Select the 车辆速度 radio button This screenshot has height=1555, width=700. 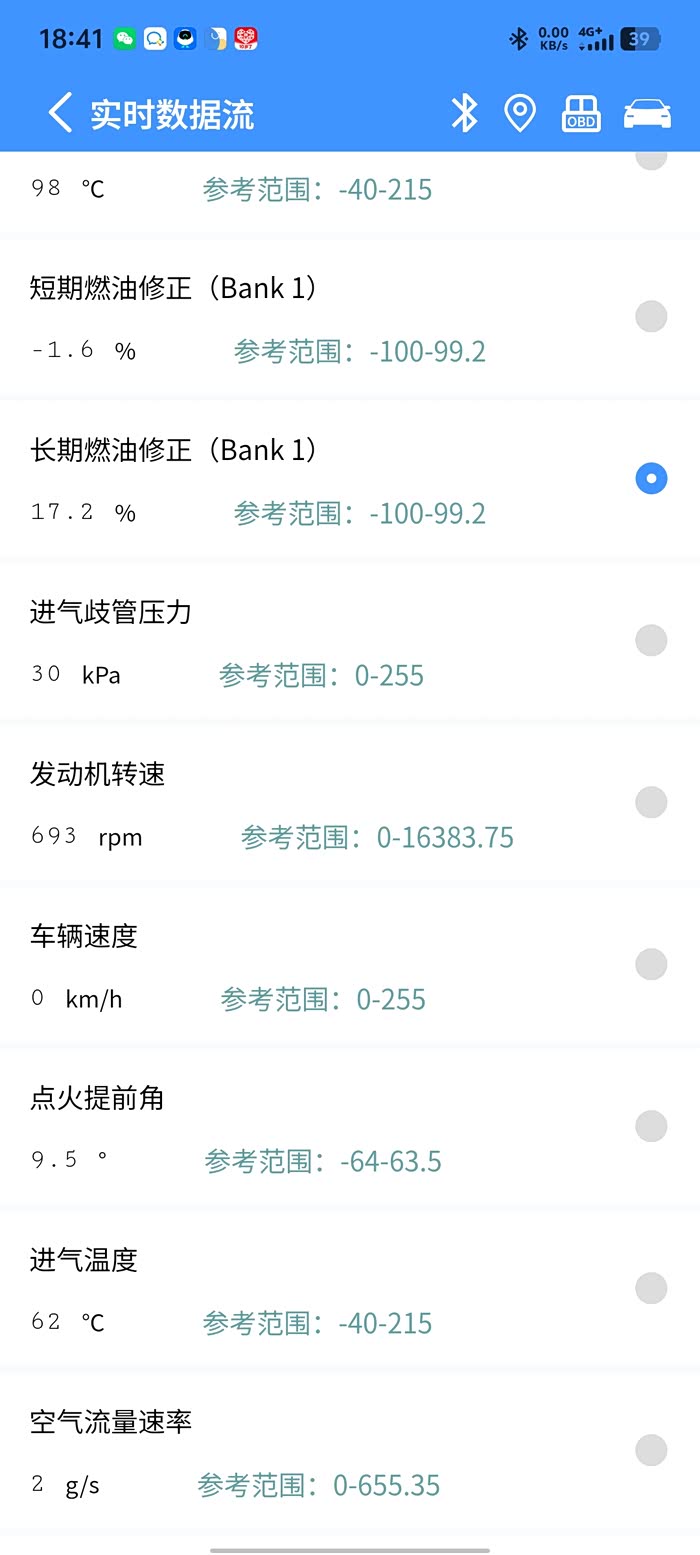click(x=651, y=964)
